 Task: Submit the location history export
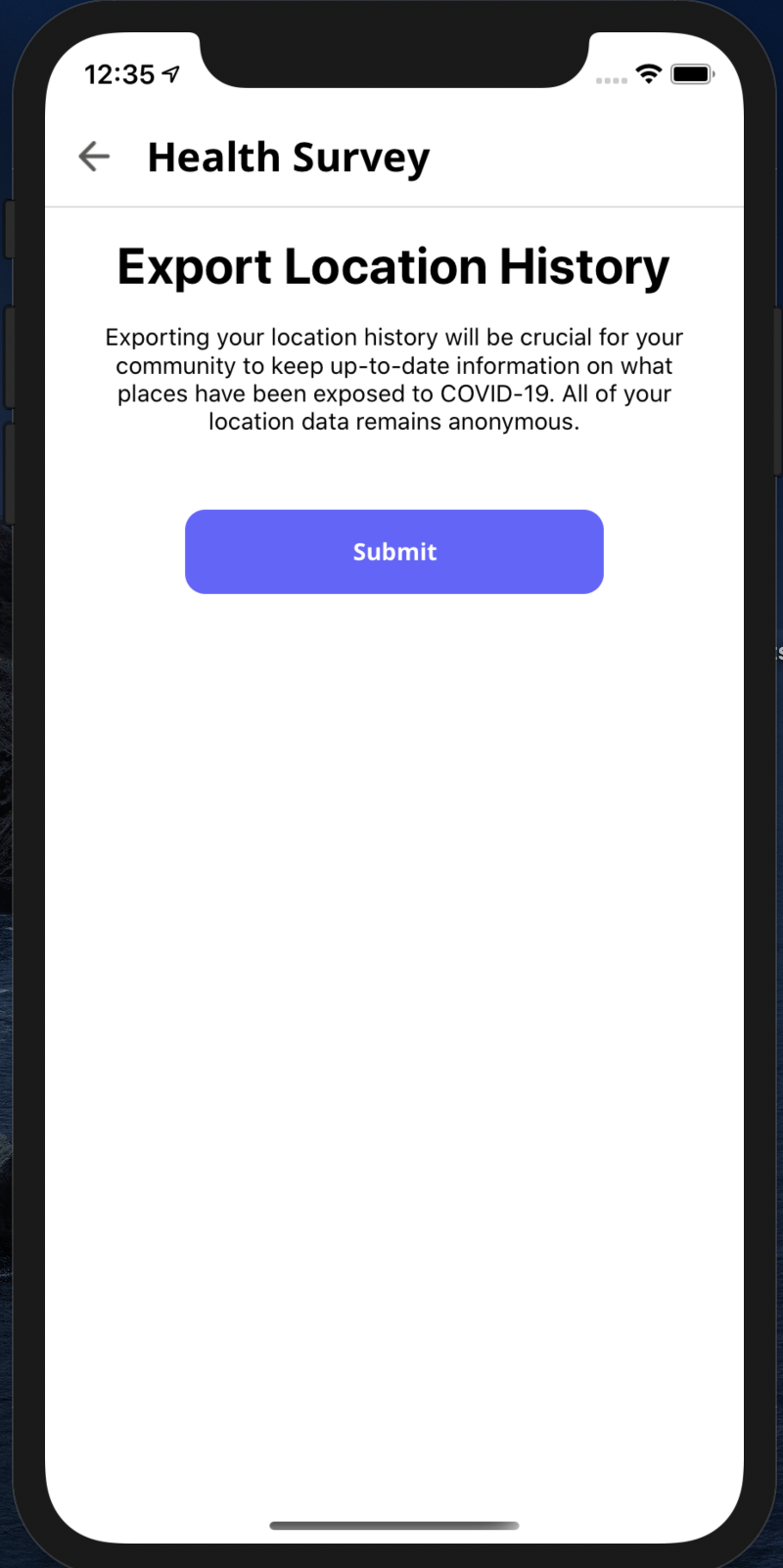coord(394,551)
